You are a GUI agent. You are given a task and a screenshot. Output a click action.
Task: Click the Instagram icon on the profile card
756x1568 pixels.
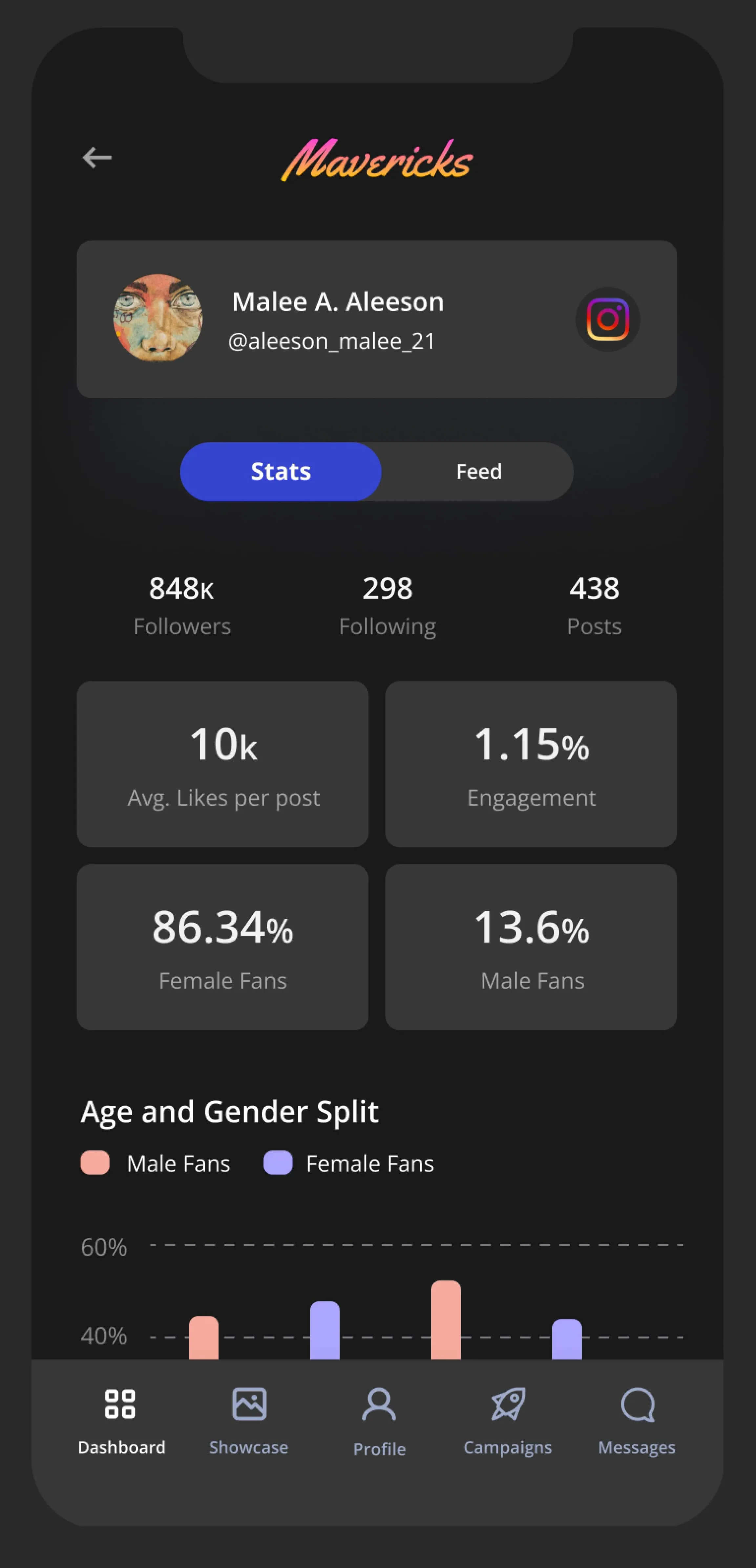pos(608,318)
